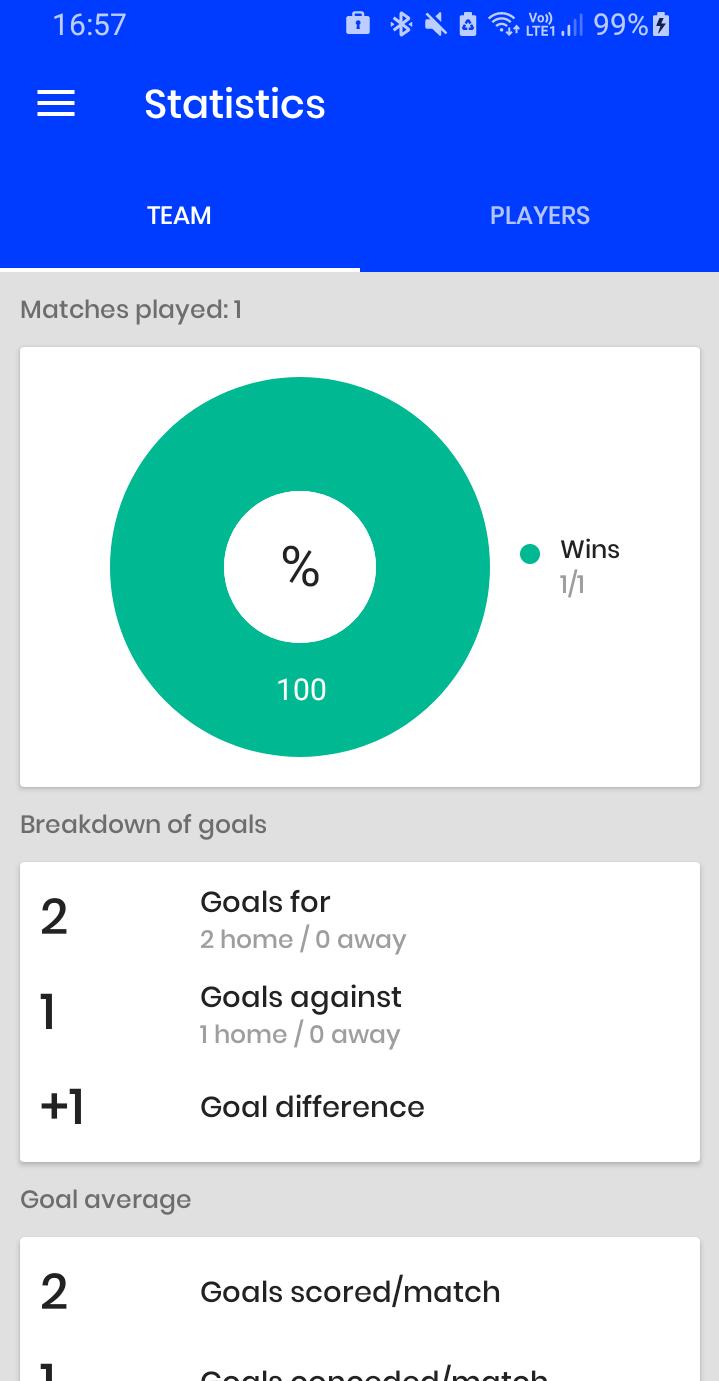Open the navigation drawer menu
Screen dimensions: 719x1381
pos(56,104)
